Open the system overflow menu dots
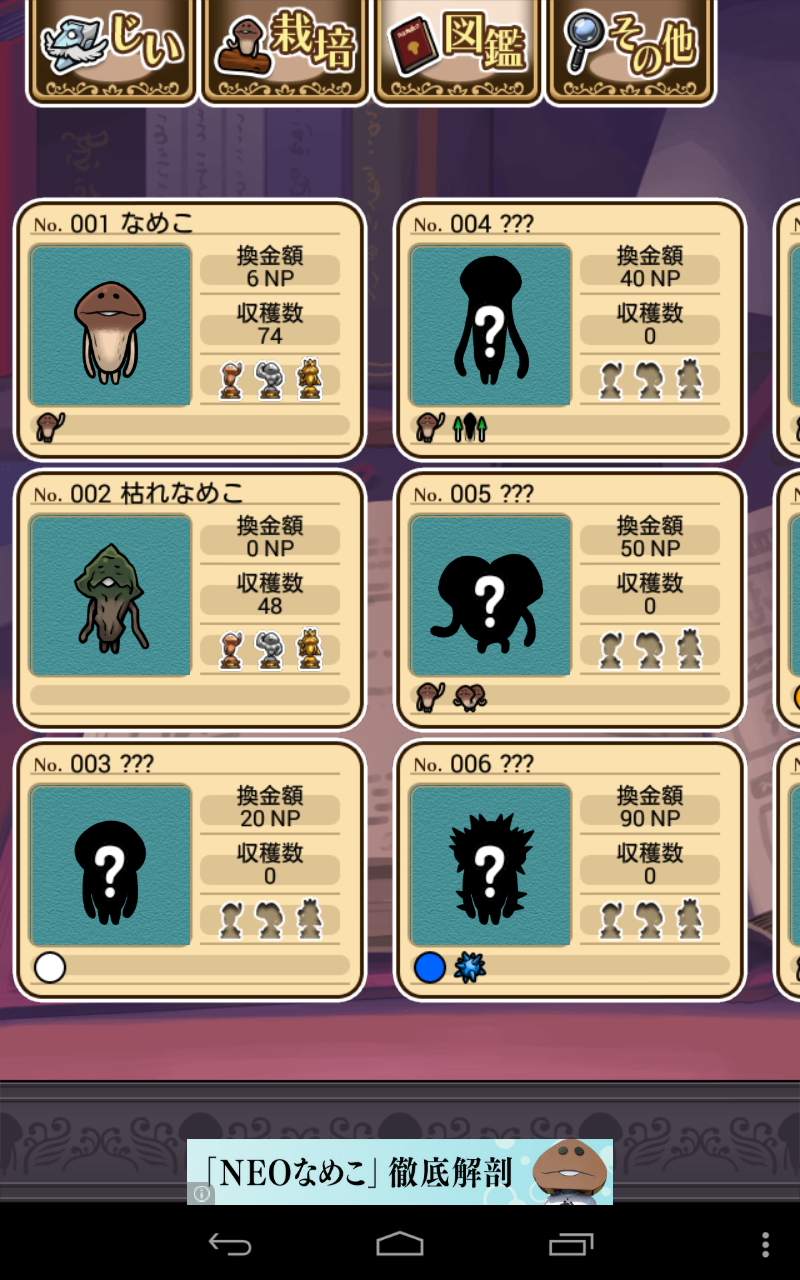 (765, 1244)
